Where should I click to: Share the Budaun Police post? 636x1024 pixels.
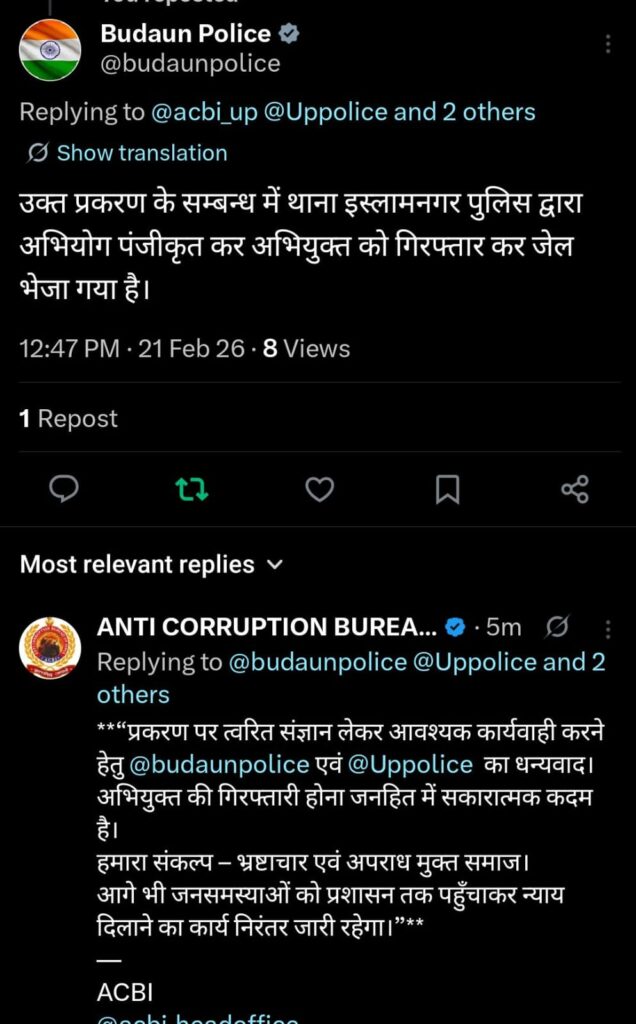click(575, 489)
